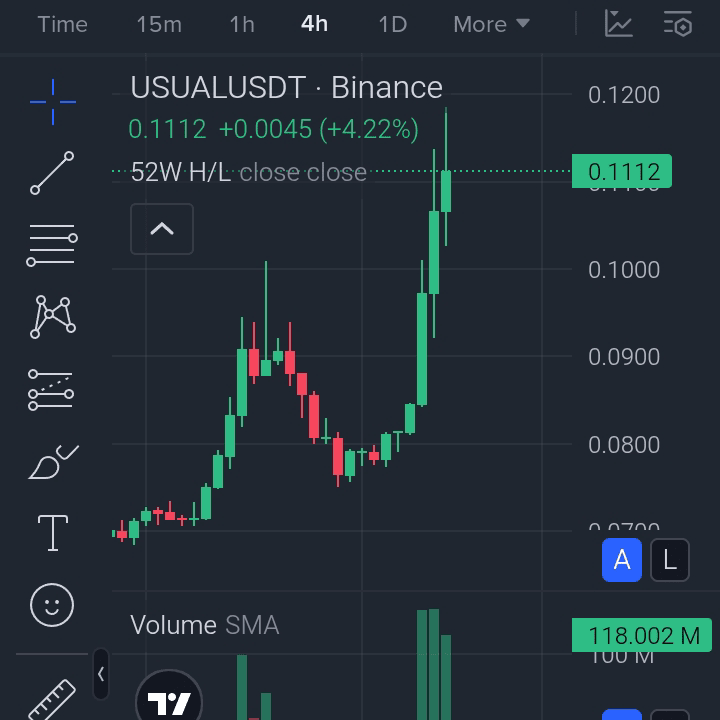Toggle the auto scale A button
Viewport: 720px width, 720px height.
622,560
